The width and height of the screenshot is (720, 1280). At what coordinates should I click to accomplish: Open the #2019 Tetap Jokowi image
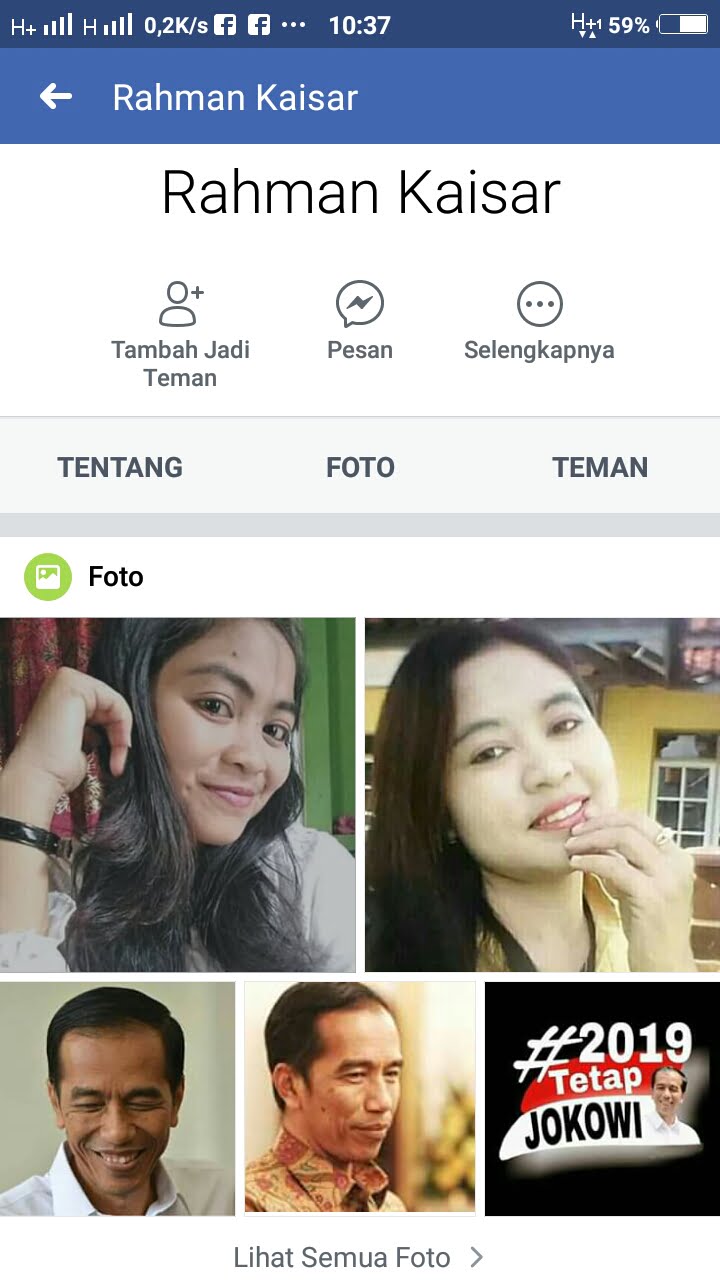pyautogui.click(x=602, y=1098)
